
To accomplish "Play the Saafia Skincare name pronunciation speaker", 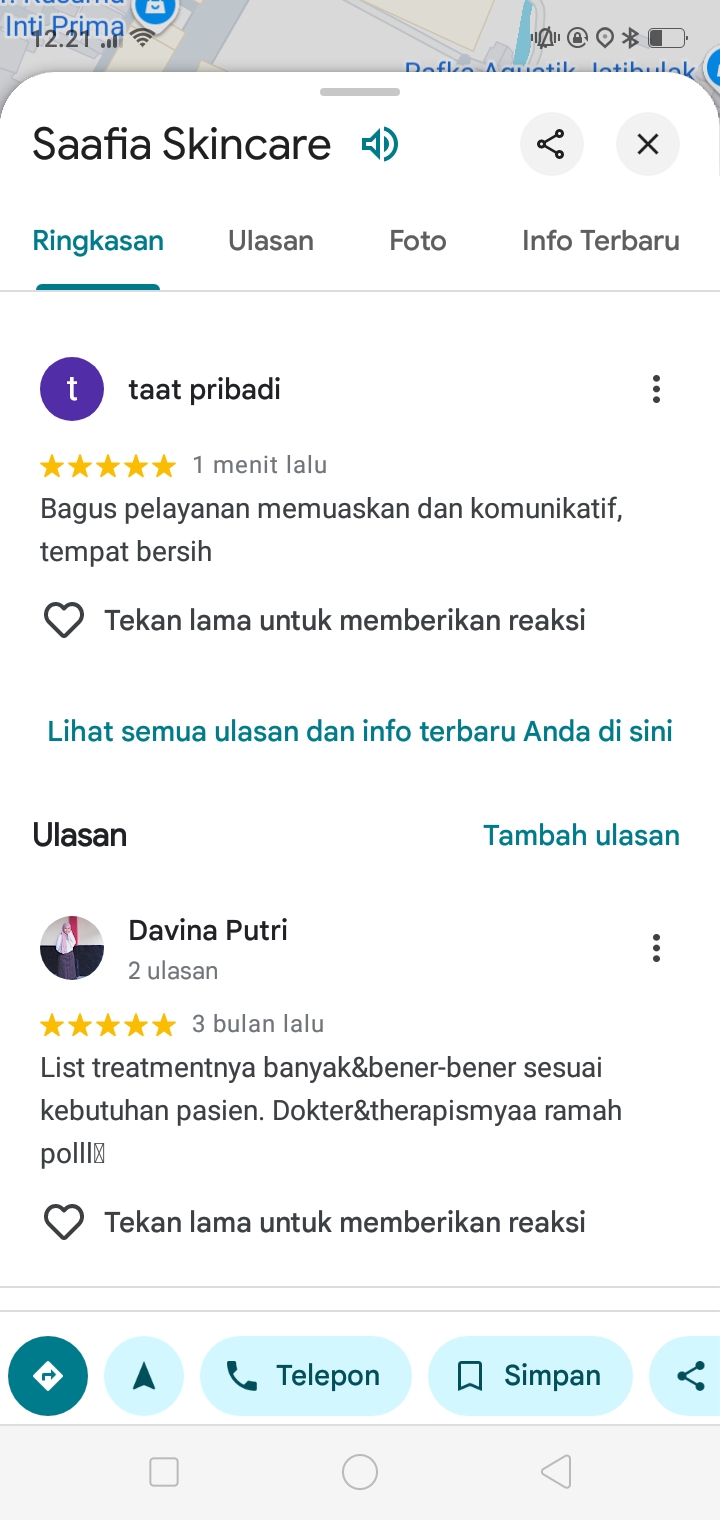I will tap(380, 145).
